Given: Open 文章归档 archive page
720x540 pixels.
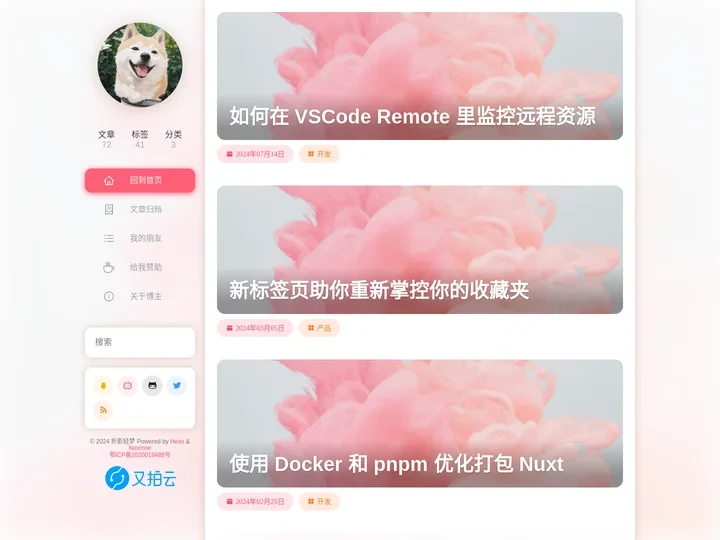Looking at the screenshot, I should click(139, 210).
